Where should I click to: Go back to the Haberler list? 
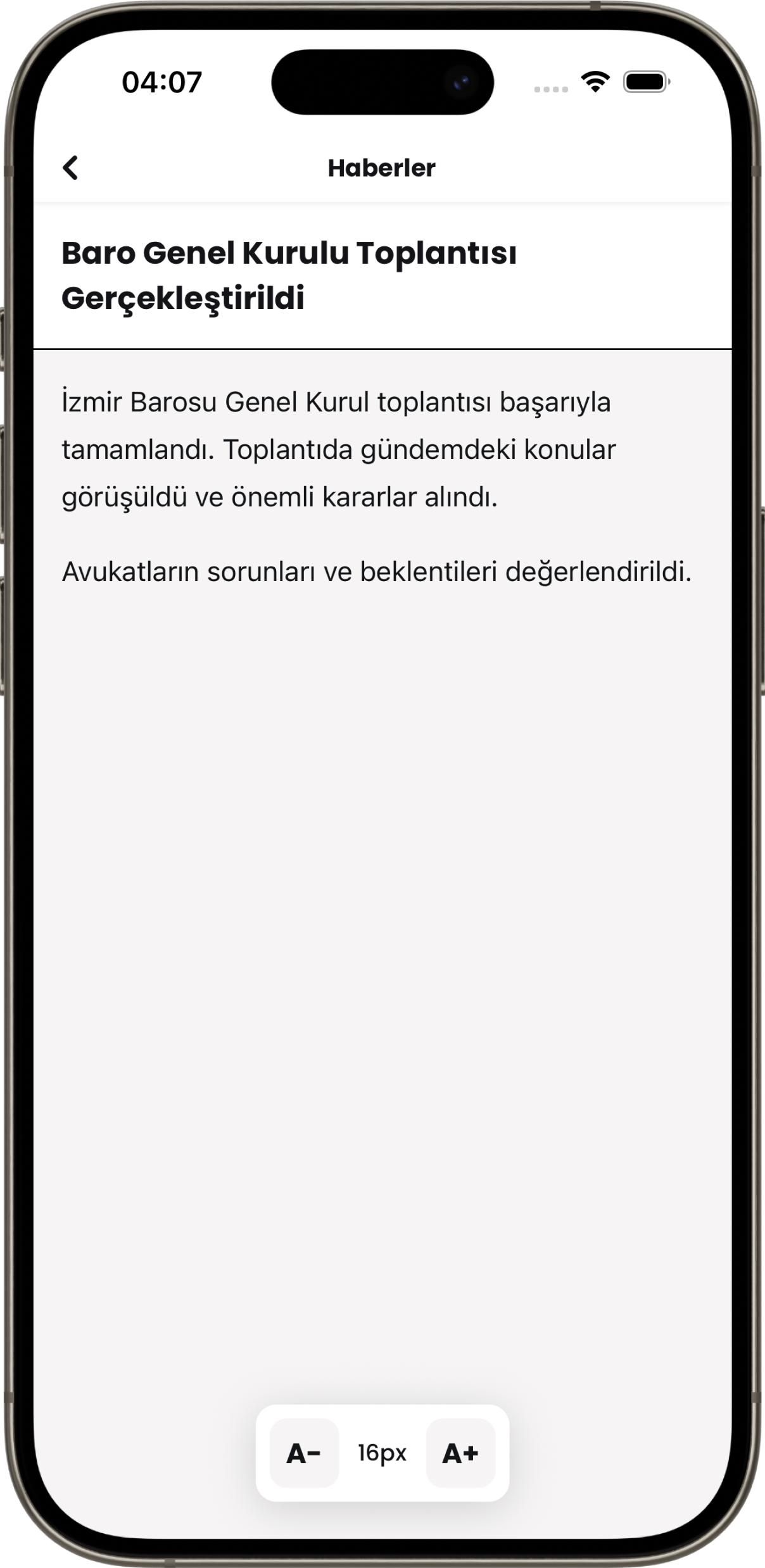[x=70, y=168]
